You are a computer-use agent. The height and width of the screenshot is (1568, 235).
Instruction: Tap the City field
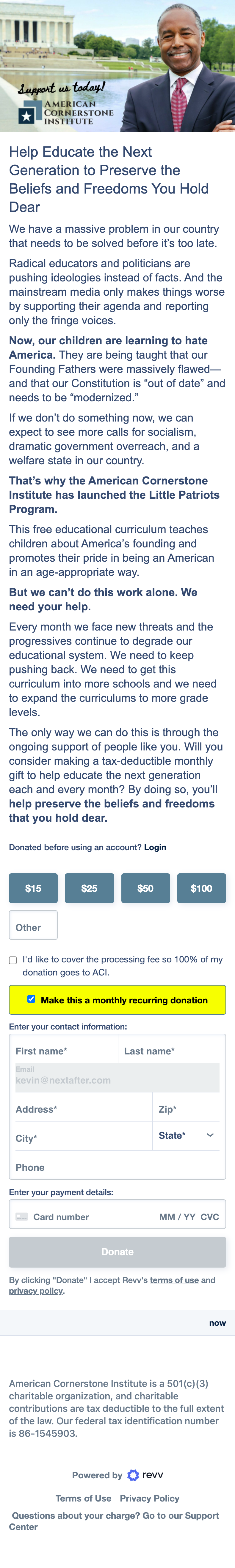coord(81,1138)
